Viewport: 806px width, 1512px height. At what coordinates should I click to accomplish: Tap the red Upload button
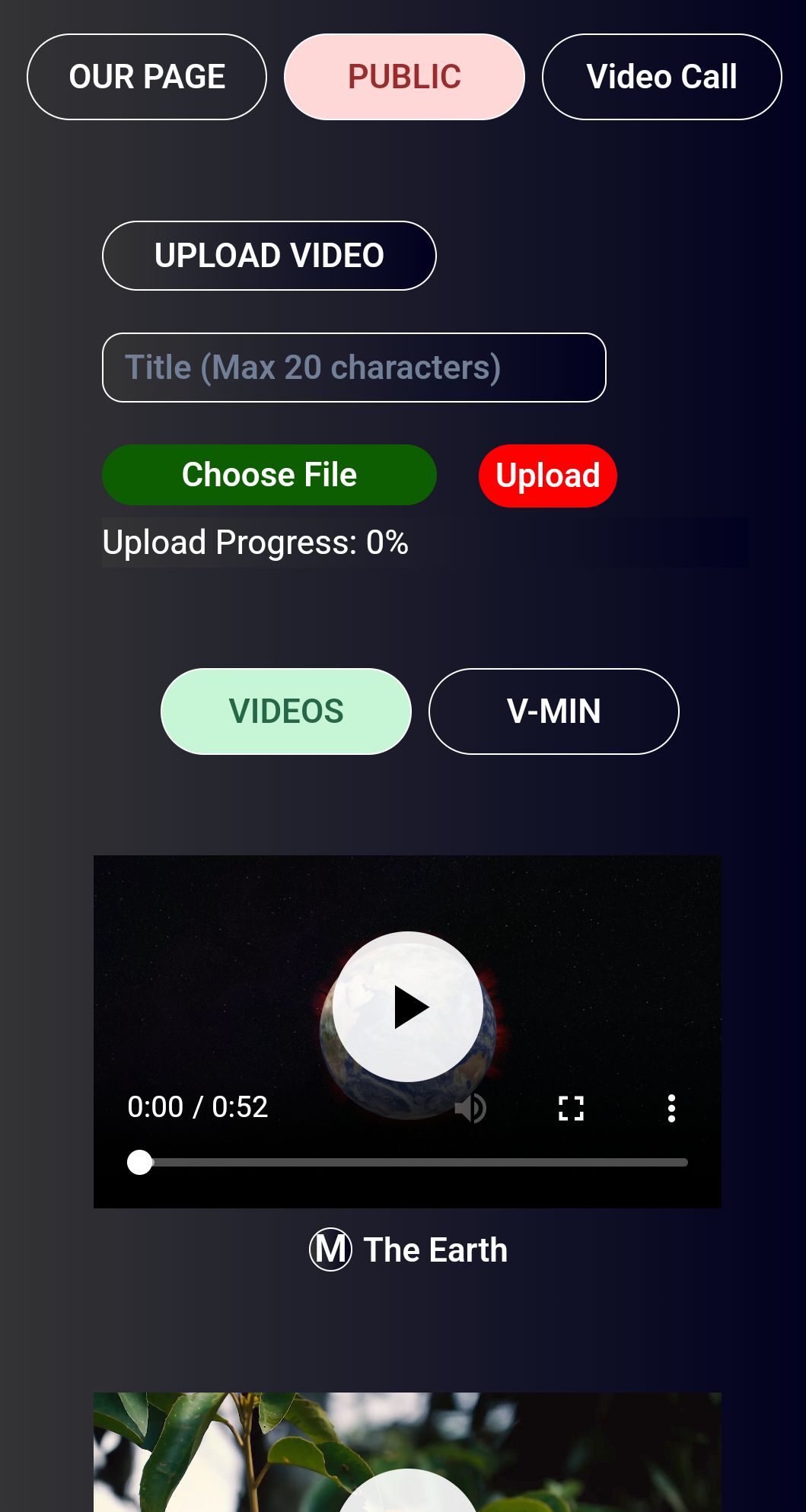tap(547, 476)
